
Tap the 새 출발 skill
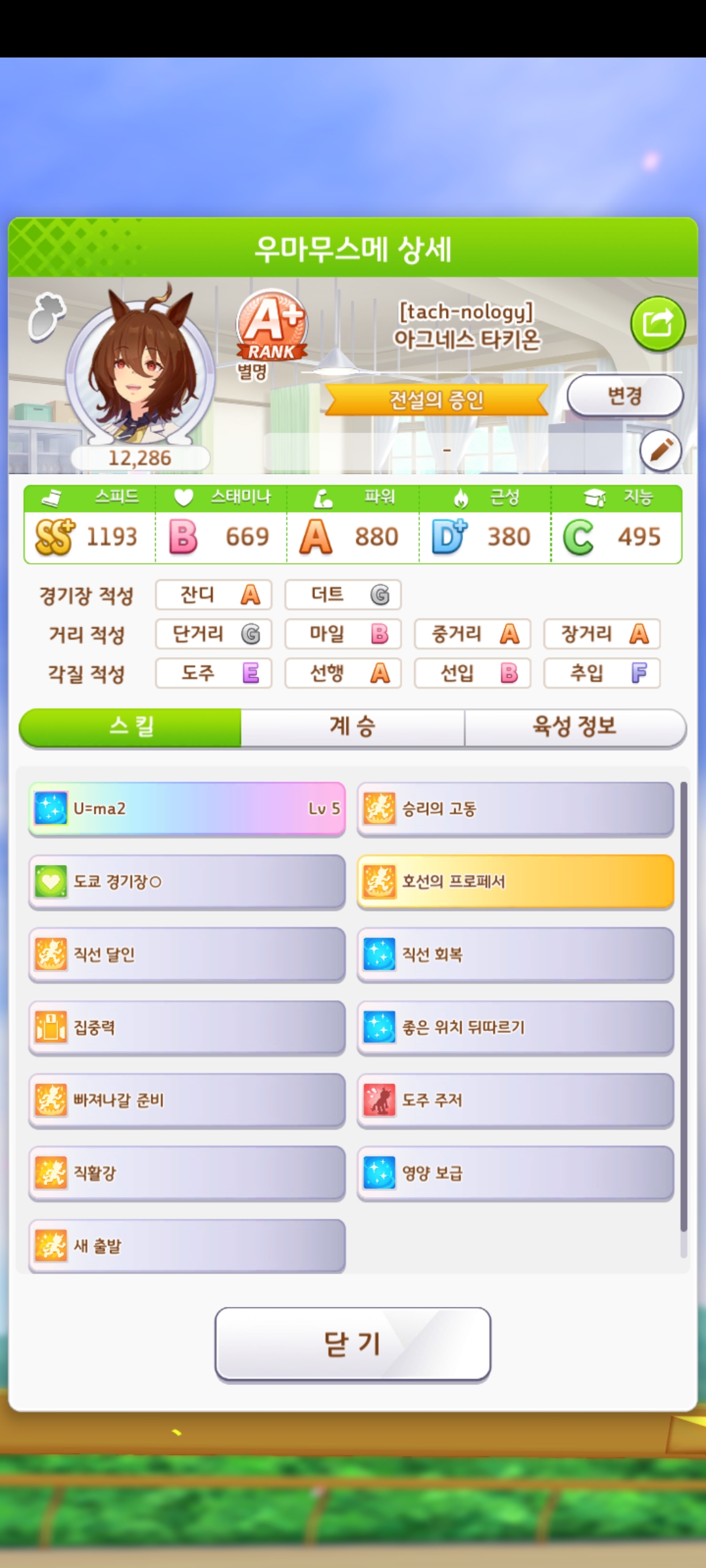187,1245
